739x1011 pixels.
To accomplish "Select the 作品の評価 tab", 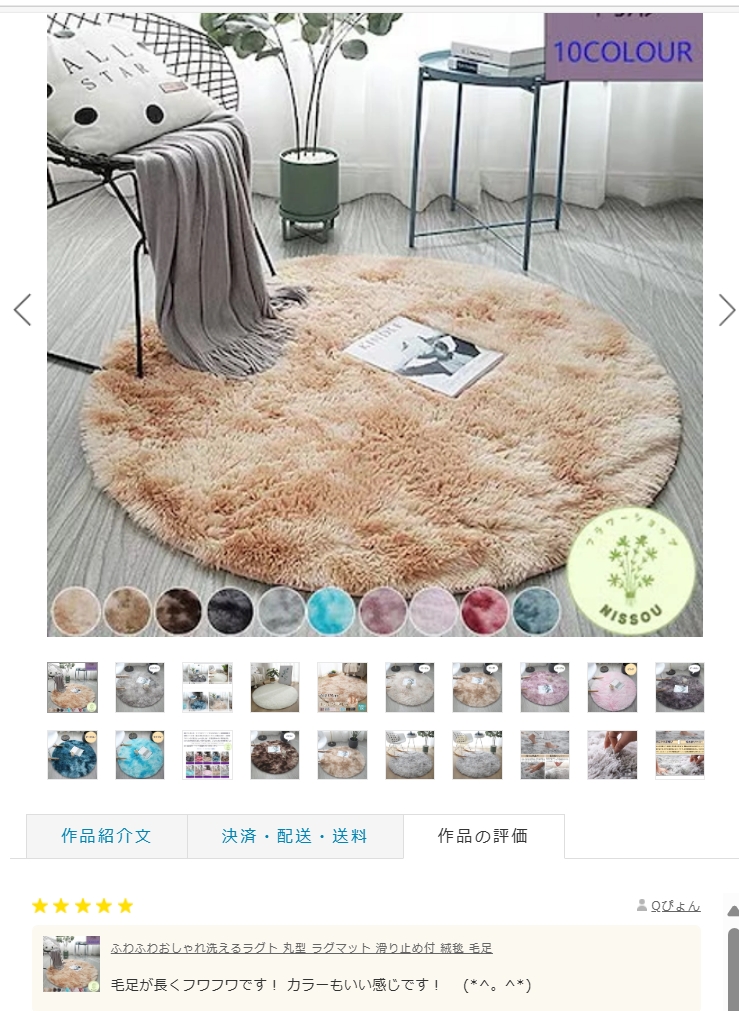I will click(483, 836).
